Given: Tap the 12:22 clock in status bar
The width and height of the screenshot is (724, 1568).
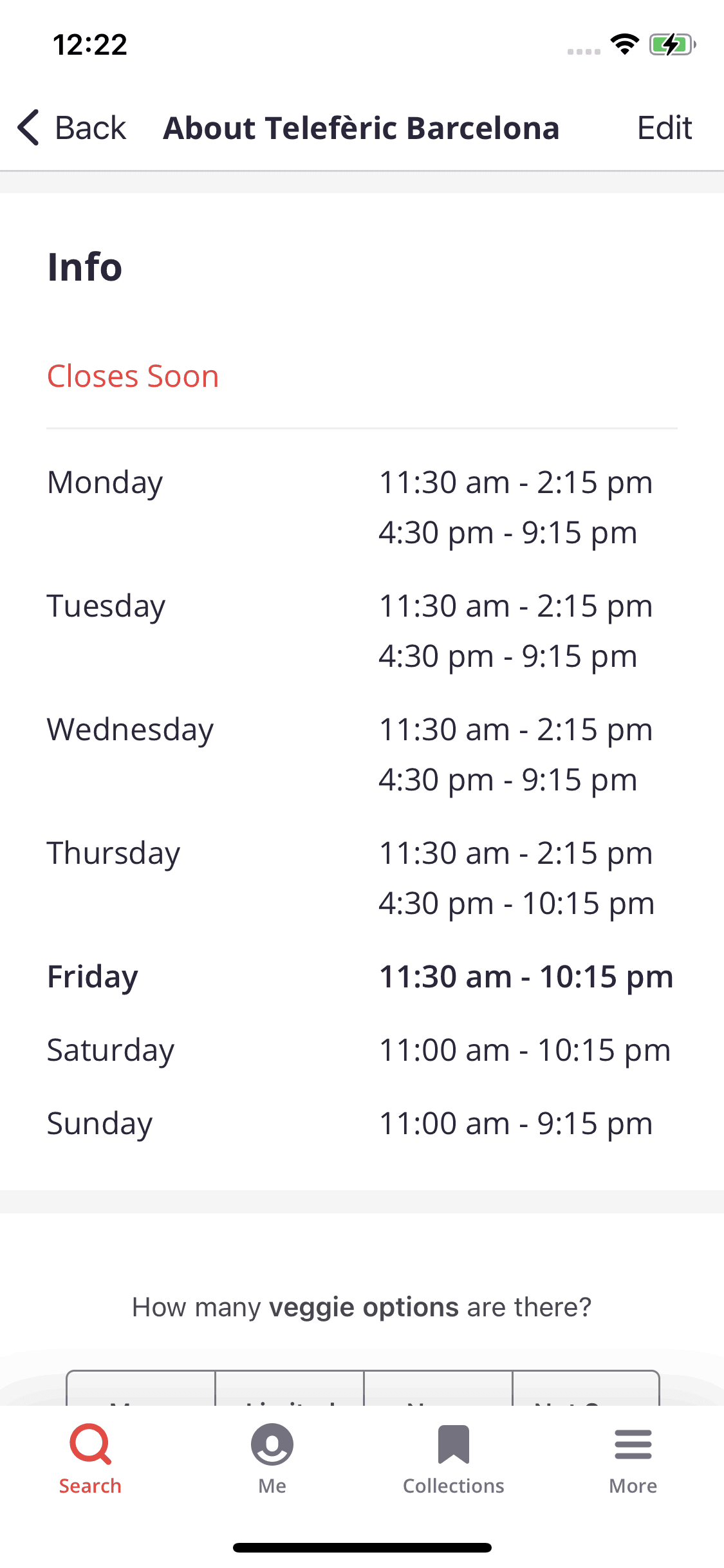Looking at the screenshot, I should pos(89,44).
